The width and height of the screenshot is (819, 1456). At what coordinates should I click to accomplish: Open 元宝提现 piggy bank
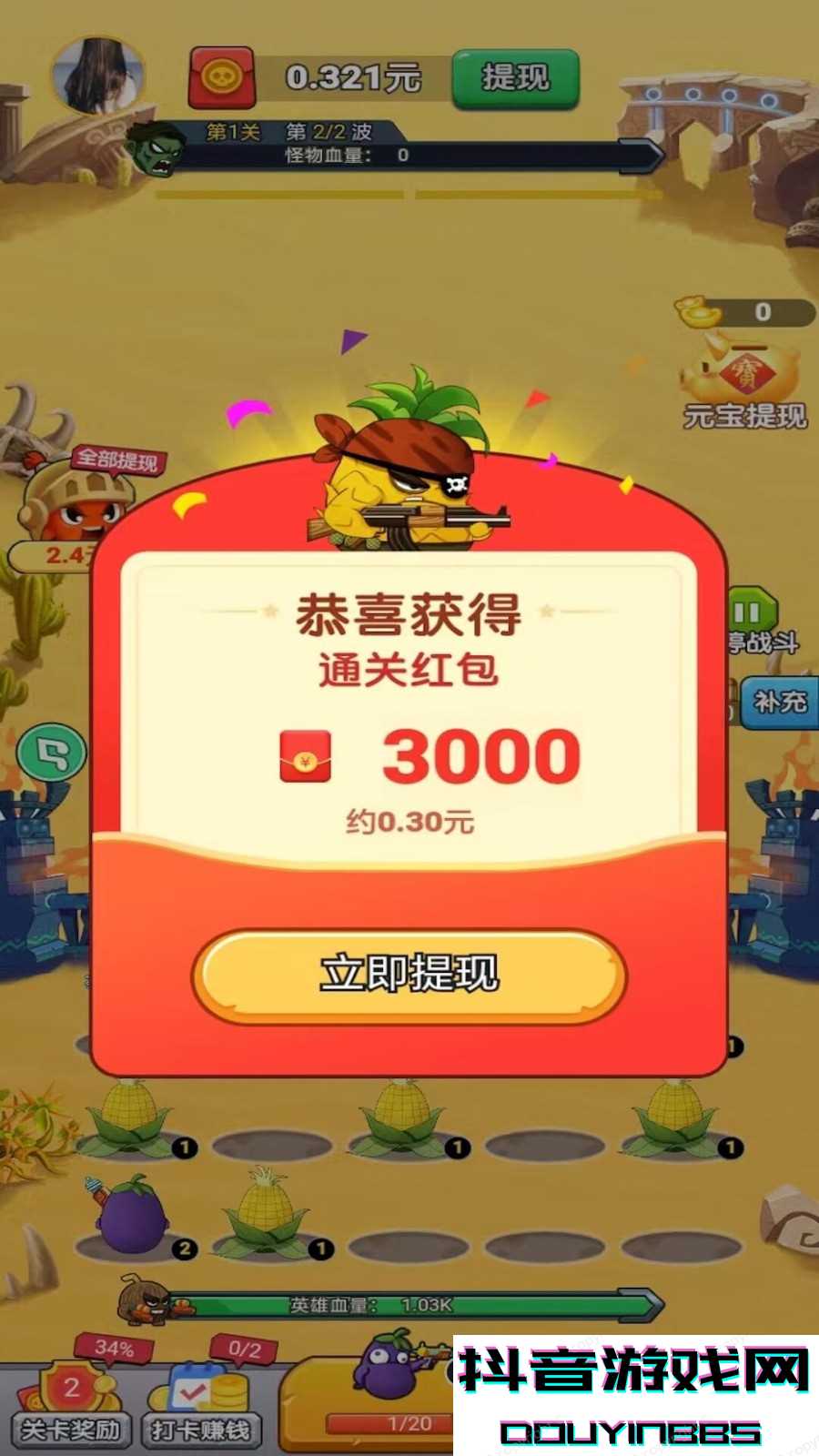tap(743, 380)
